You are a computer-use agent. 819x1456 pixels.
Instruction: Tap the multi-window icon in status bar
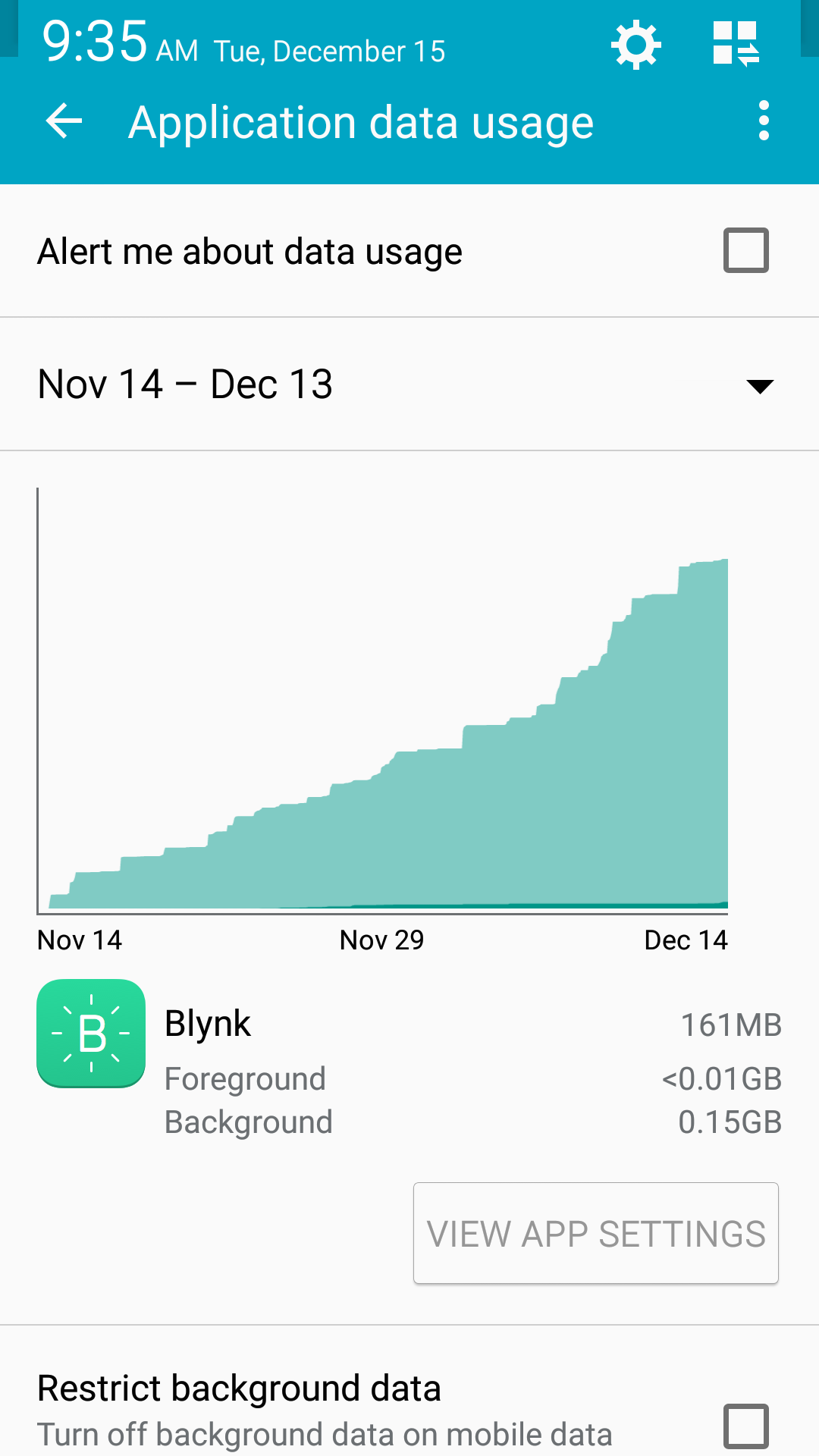click(x=734, y=44)
